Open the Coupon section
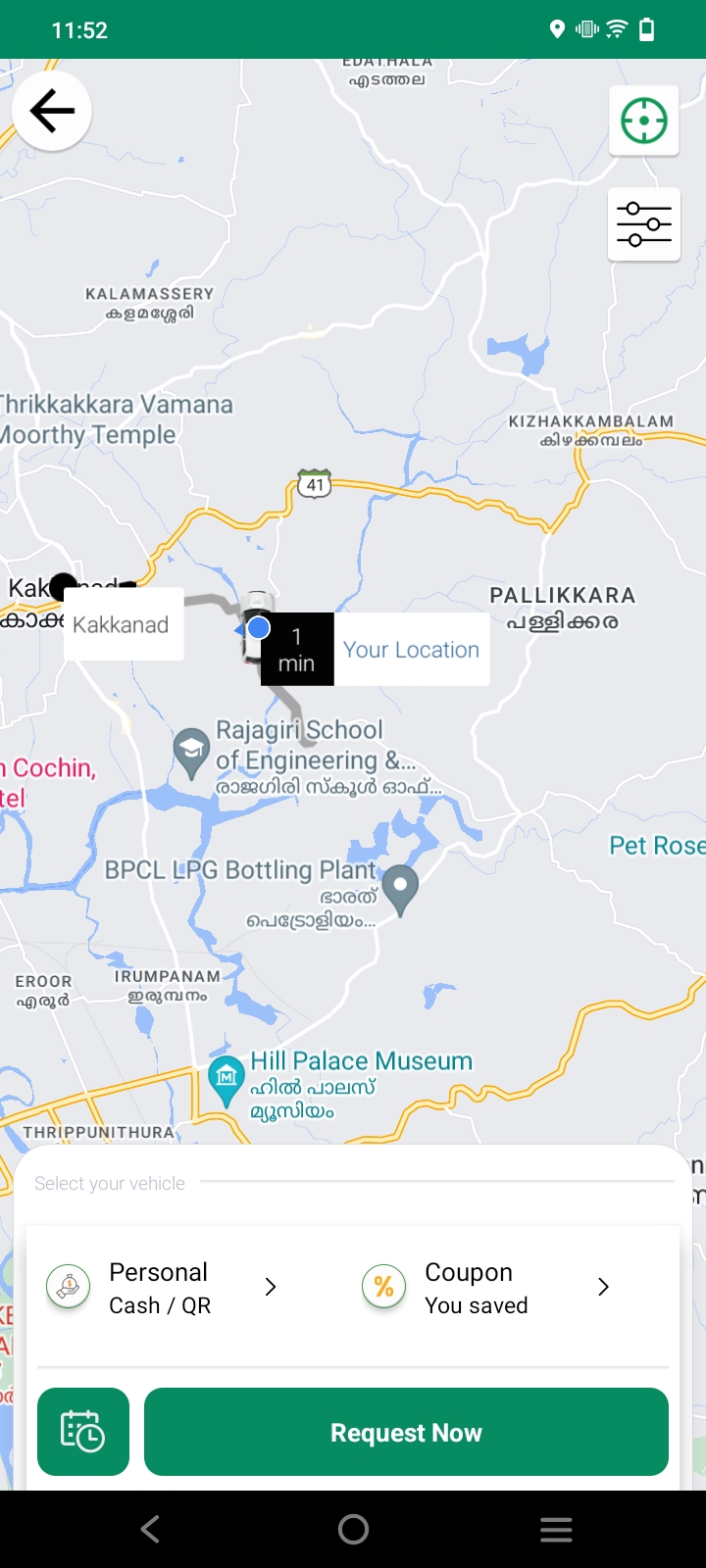The height and width of the screenshot is (1568, 706). coord(487,1288)
